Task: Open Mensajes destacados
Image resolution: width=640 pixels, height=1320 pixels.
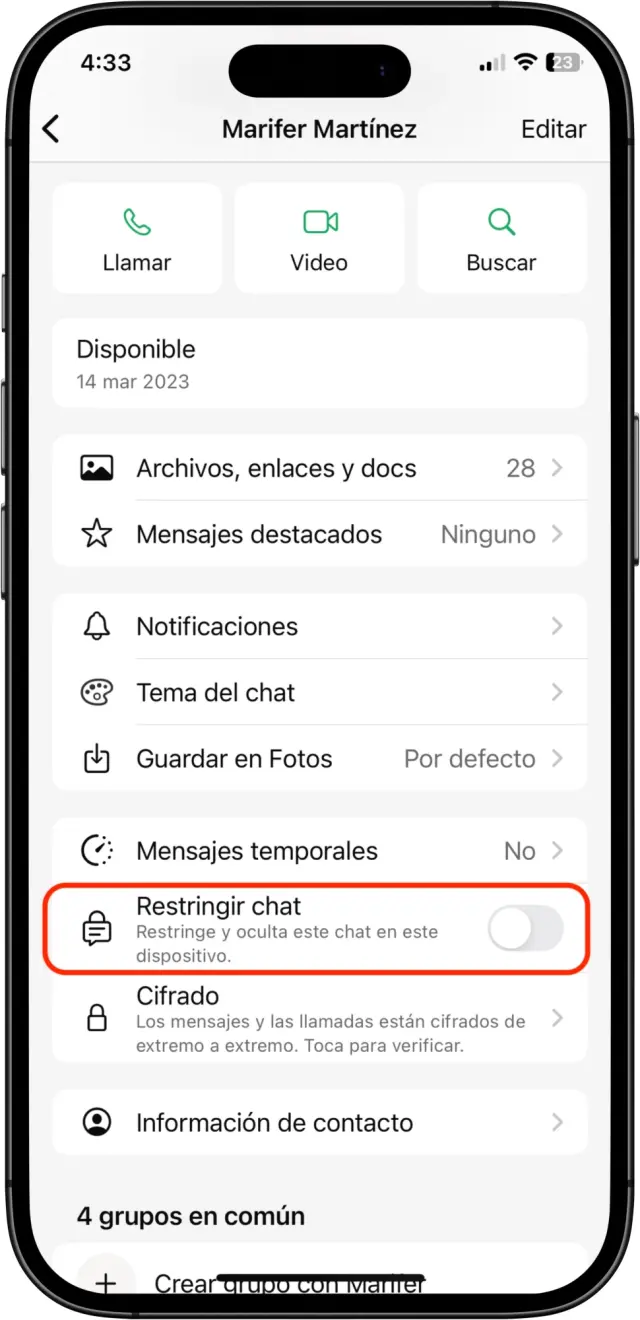Action: (x=319, y=534)
